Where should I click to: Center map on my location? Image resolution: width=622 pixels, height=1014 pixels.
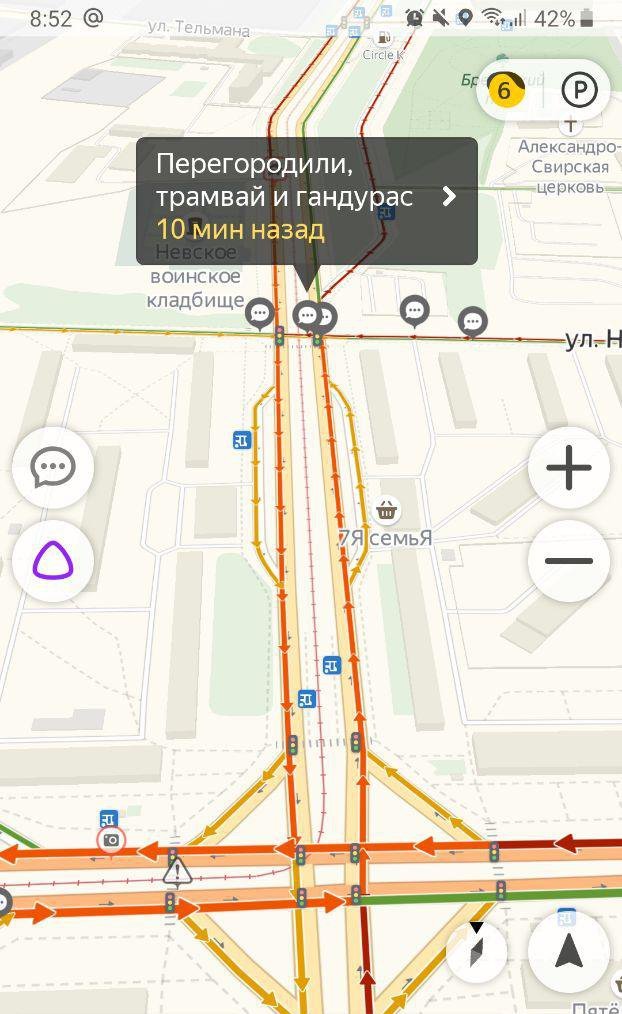[x=569, y=950]
